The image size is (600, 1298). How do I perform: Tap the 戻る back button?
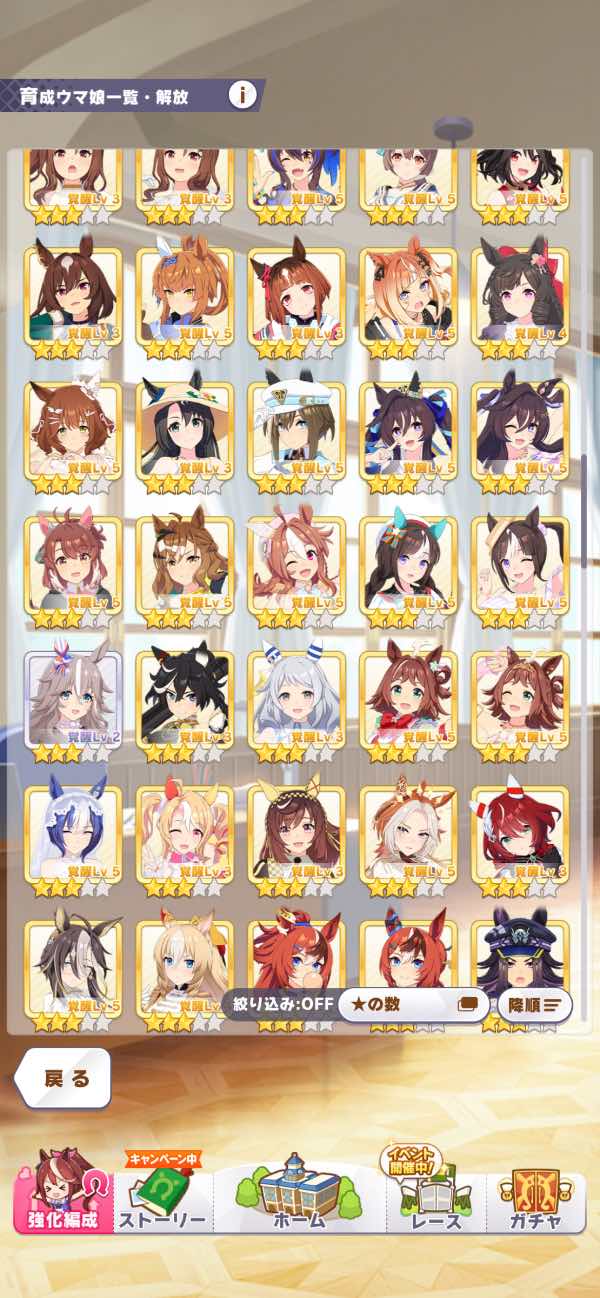pos(64,1078)
